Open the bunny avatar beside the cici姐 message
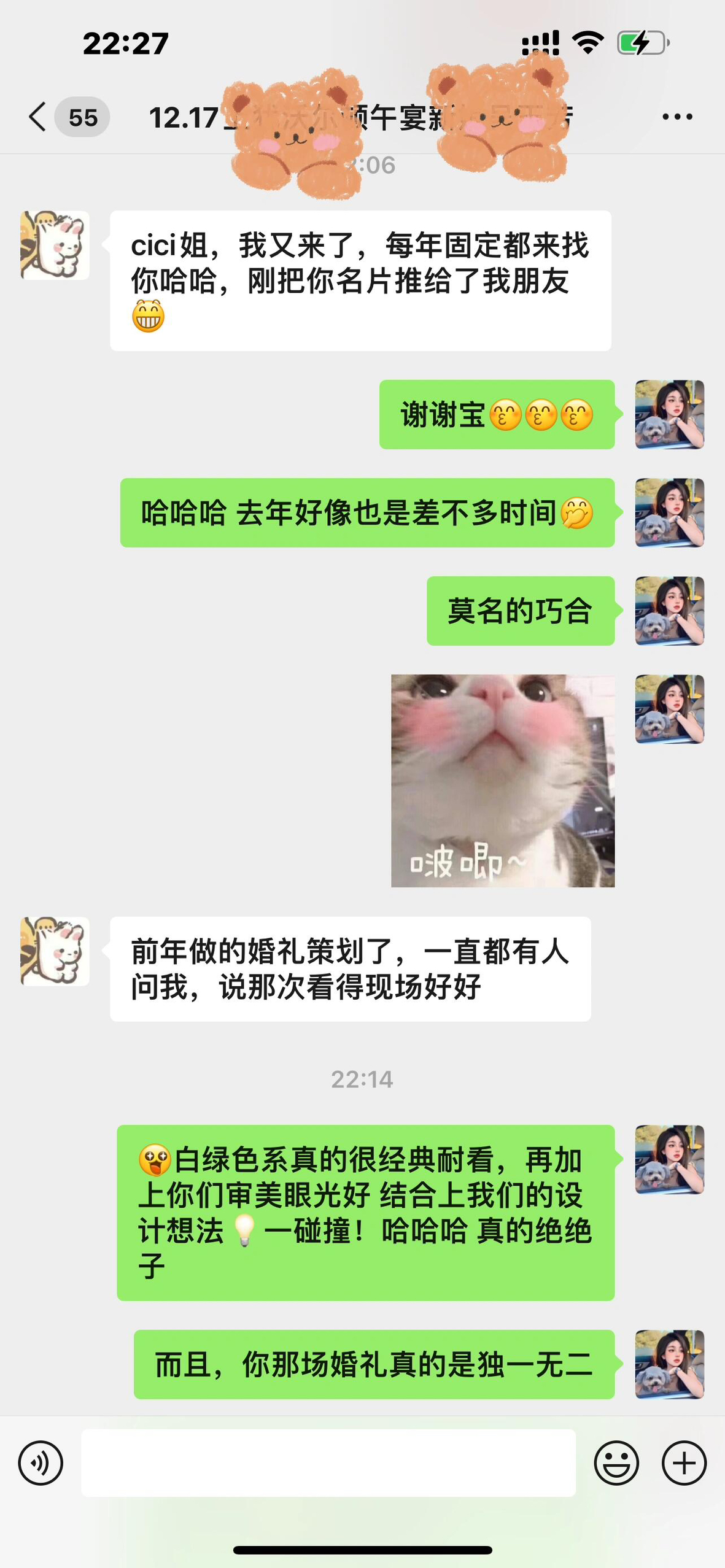Viewport: 725px width, 1568px height. pos(55,245)
